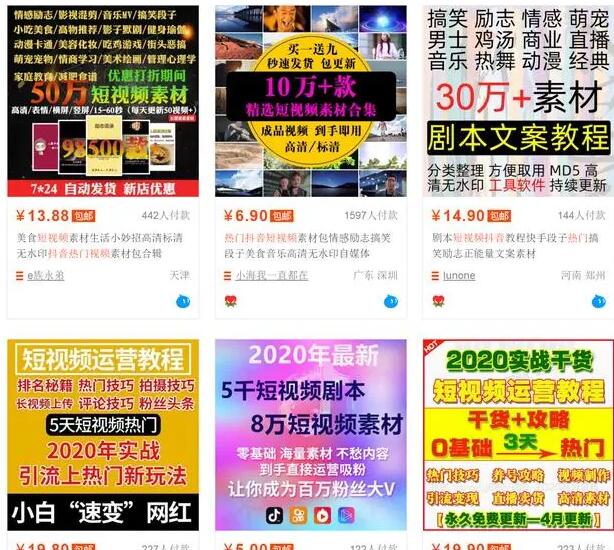The height and width of the screenshot is (550, 614).
Task: Chat with the seller lunone via Wangwang
Action: 598,301
